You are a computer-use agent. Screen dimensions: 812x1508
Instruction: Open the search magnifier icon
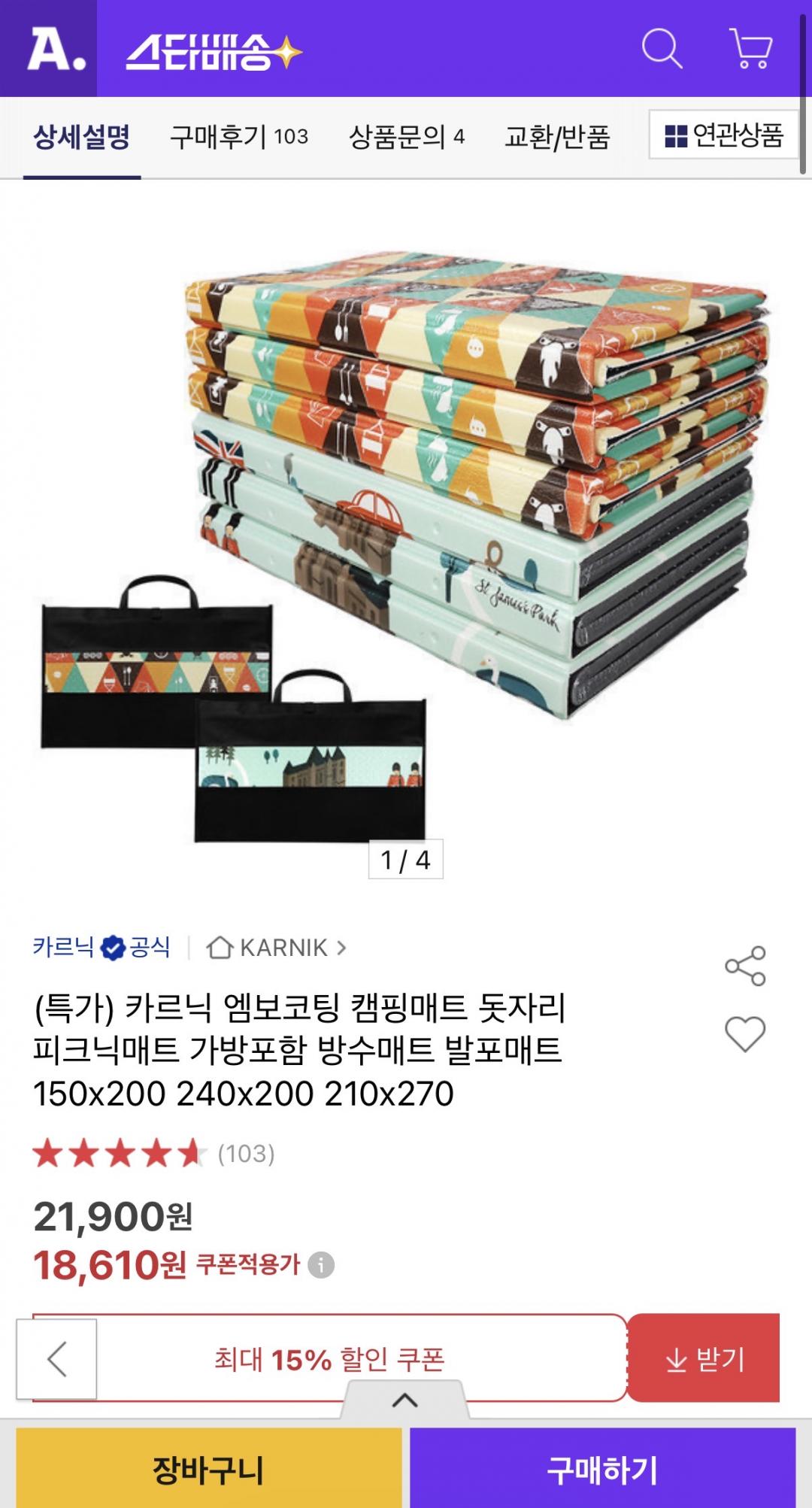click(662, 50)
